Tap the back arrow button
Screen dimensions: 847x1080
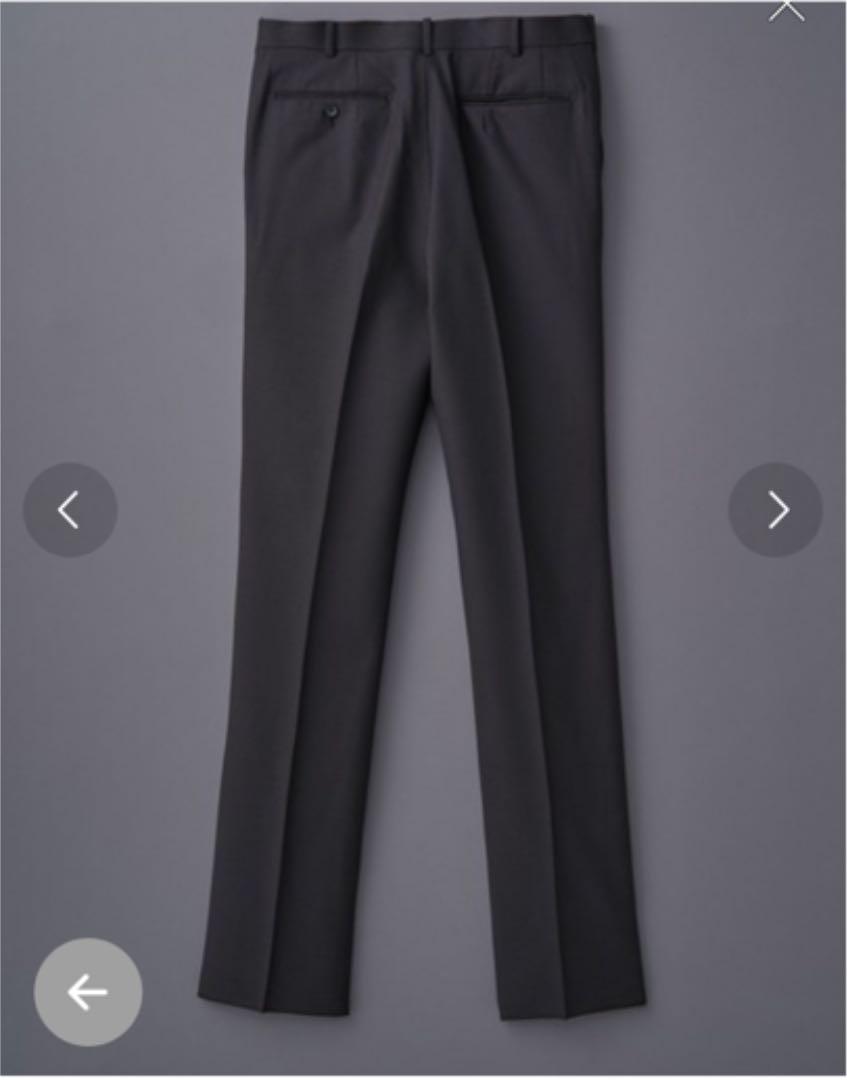point(88,992)
